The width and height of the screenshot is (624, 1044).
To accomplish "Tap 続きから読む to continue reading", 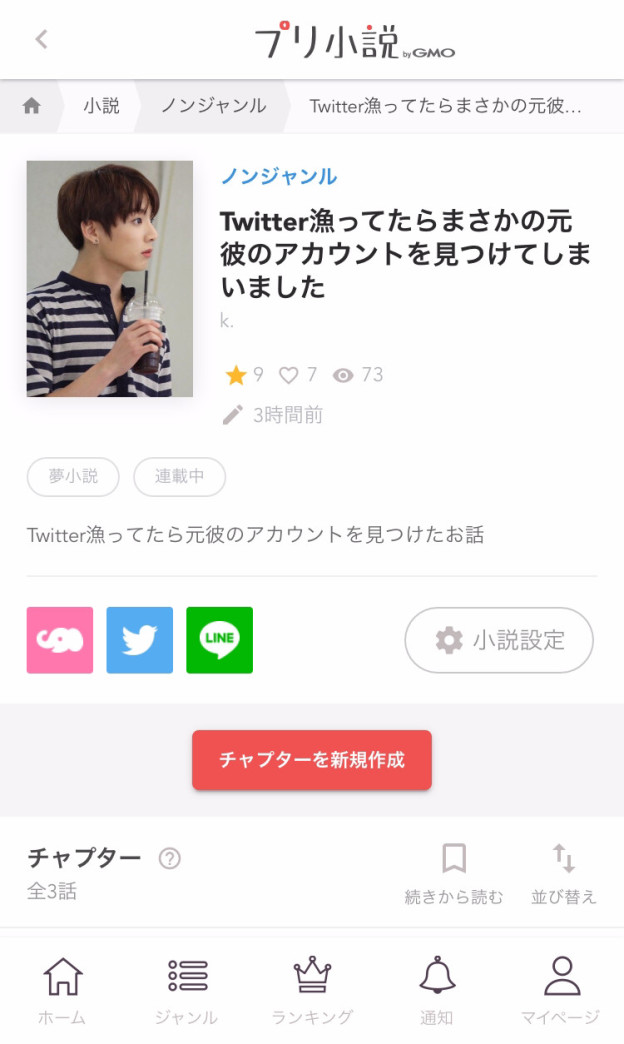I will point(454,874).
